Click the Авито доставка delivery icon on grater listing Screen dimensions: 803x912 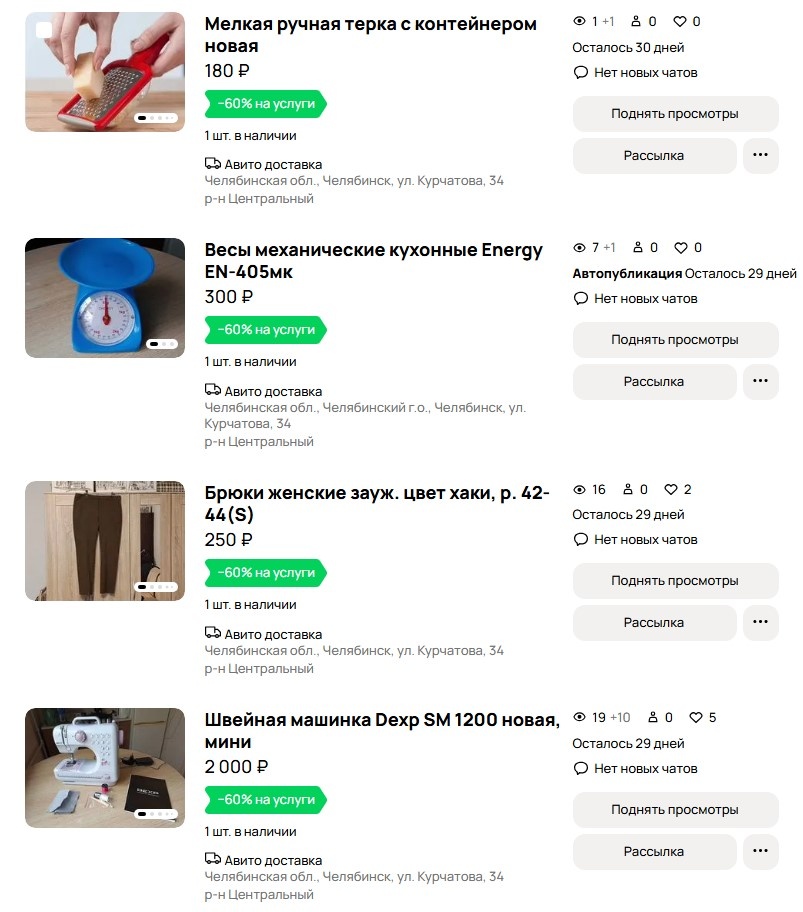(x=211, y=162)
